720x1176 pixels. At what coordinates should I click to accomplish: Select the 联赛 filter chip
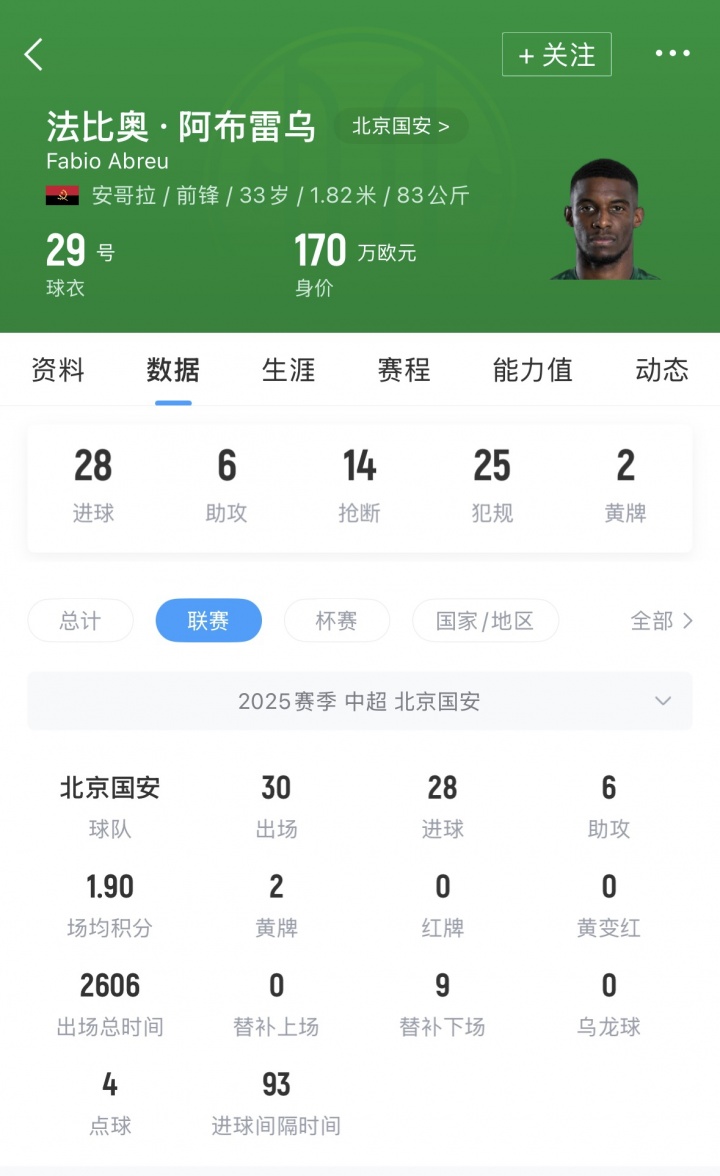coord(208,620)
